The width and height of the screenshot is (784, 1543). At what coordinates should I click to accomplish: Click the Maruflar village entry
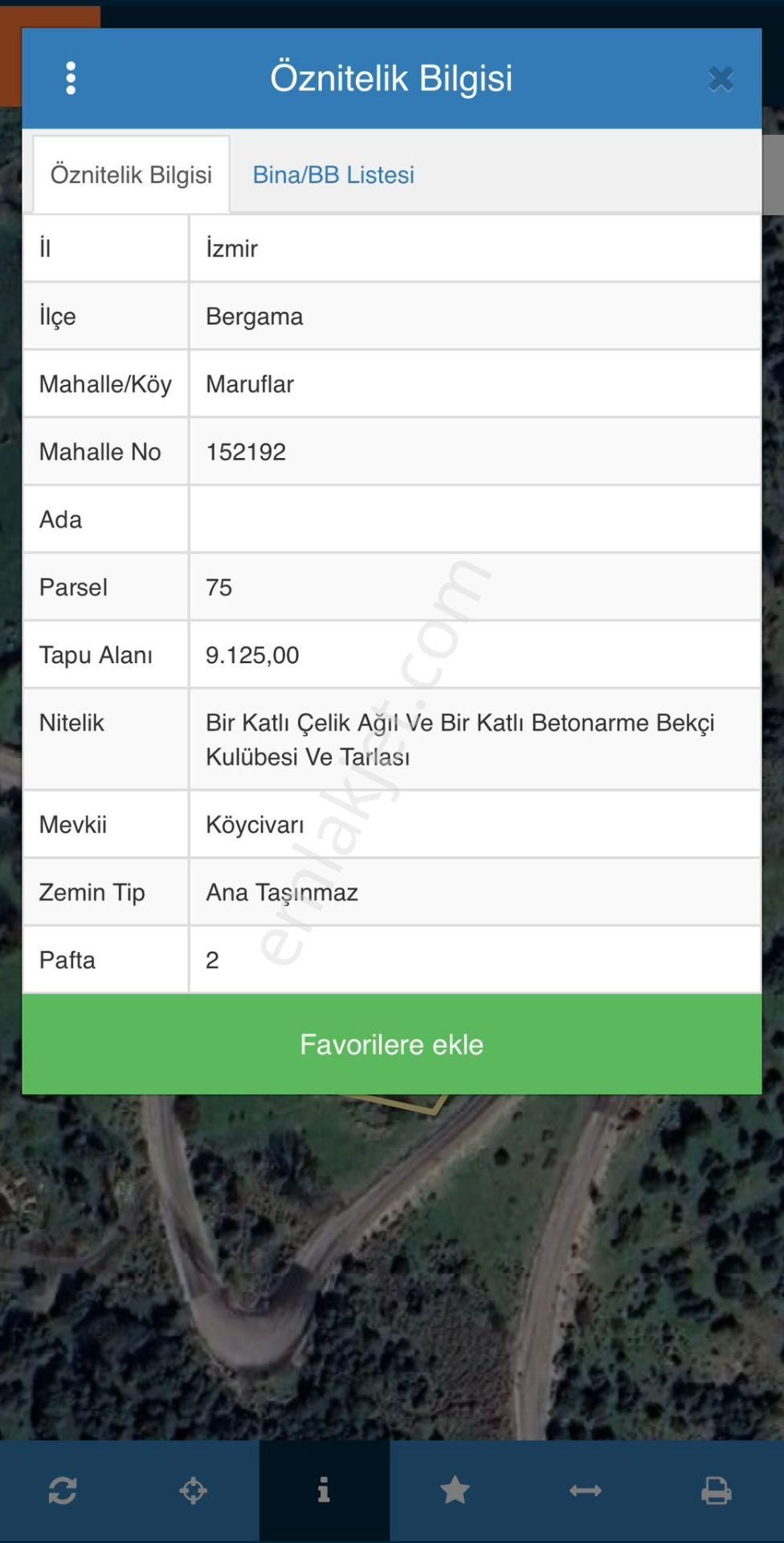click(x=249, y=383)
